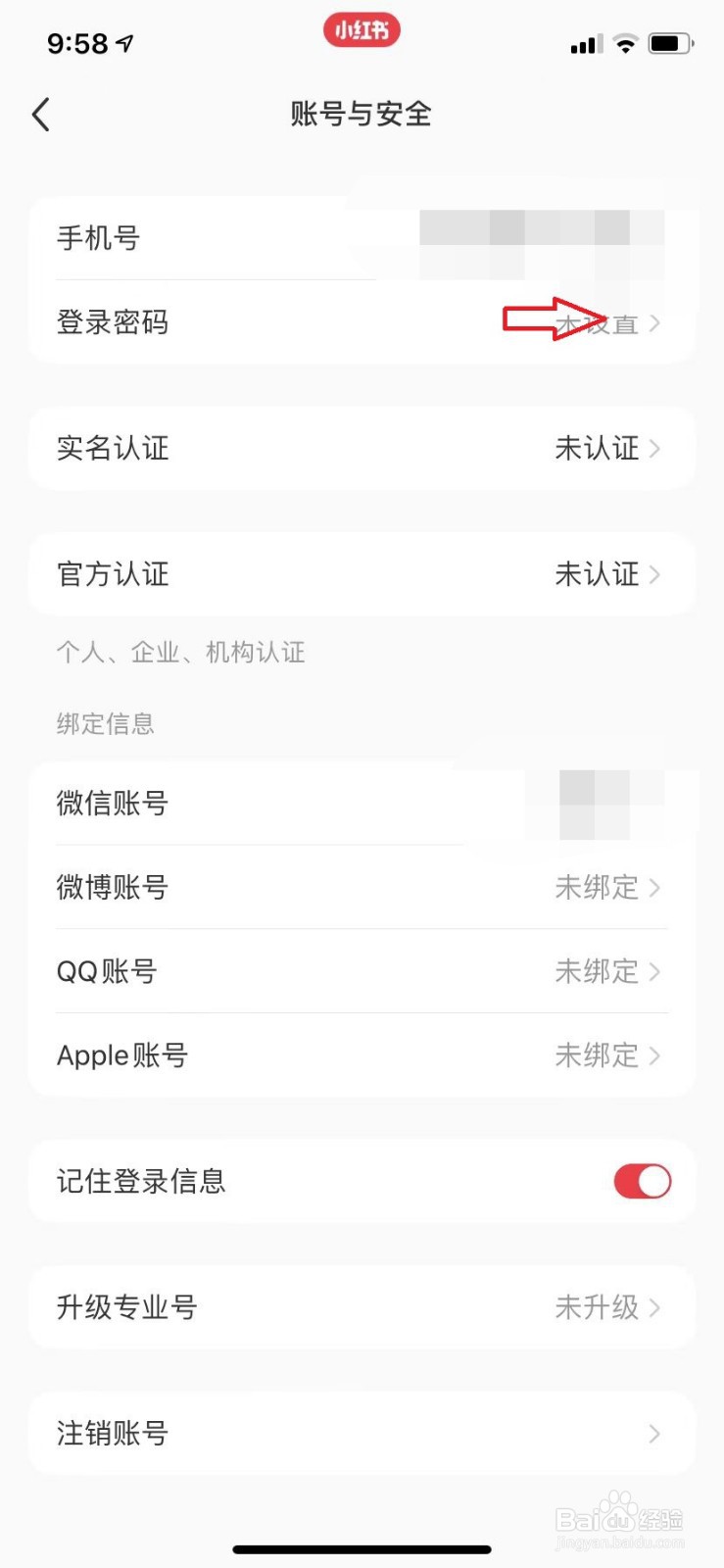Expand the 实名认证 row chevron

[654, 449]
